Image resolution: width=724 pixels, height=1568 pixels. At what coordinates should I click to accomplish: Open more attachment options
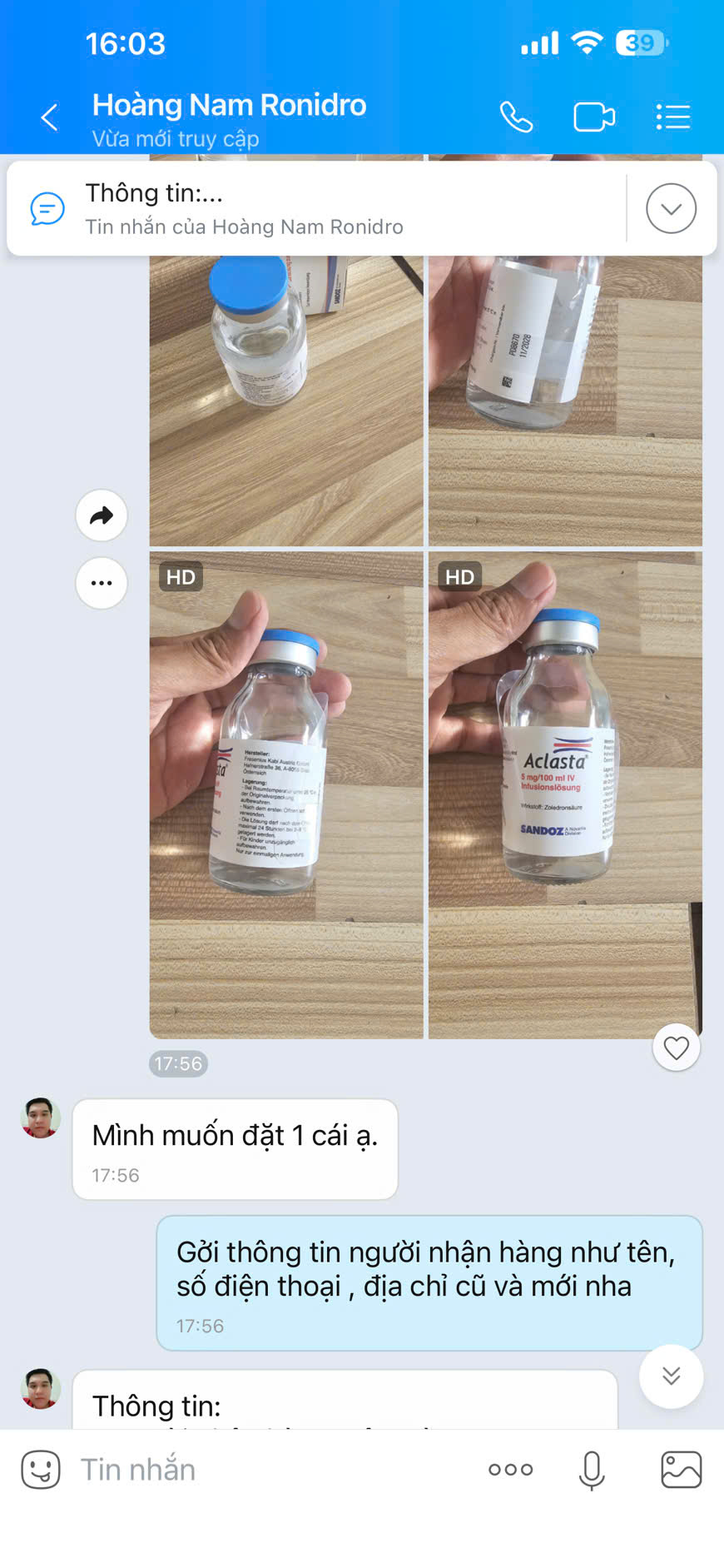(x=510, y=1470)
